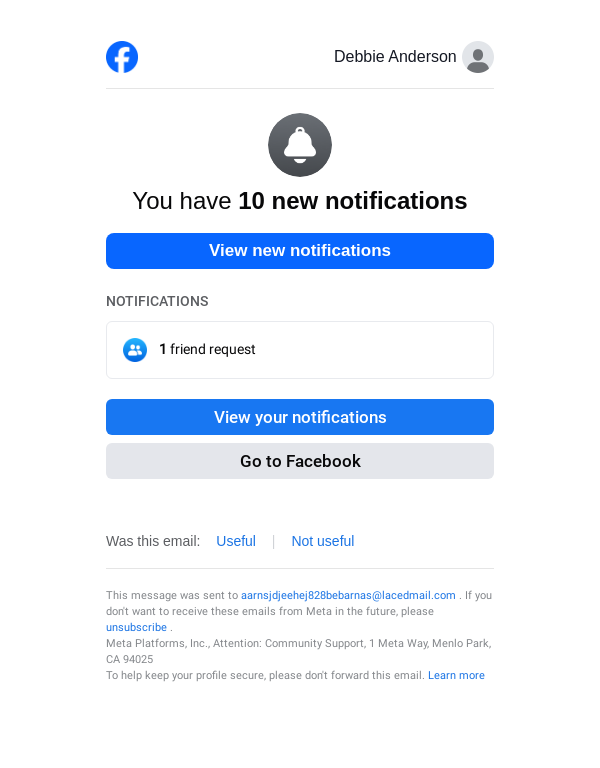The width and height of the screenshot is (600, 768).
Task: Open Debbie Anderson's profile picture
Action: [478, 57]
